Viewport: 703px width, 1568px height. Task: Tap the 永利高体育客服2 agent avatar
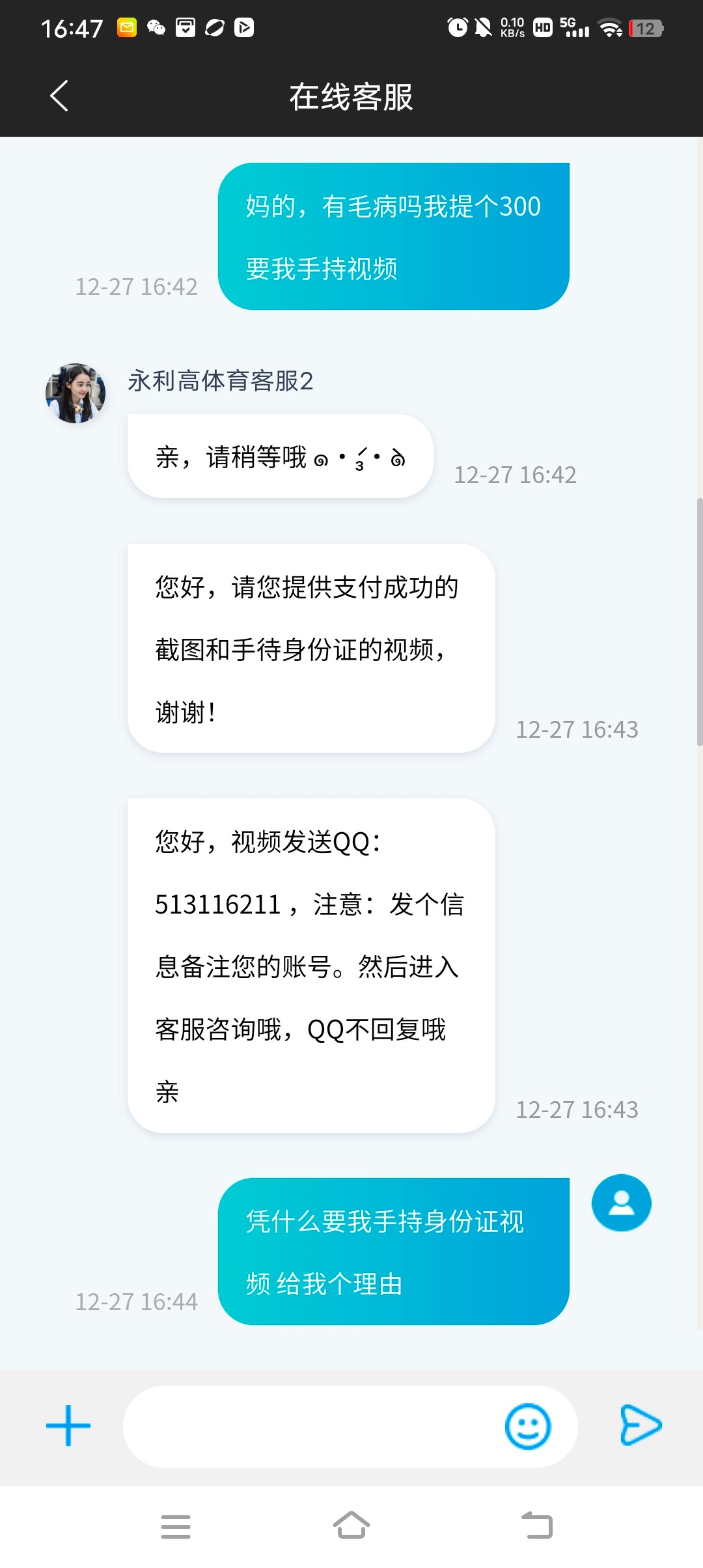pyautogui.click(x=76, y=393)
